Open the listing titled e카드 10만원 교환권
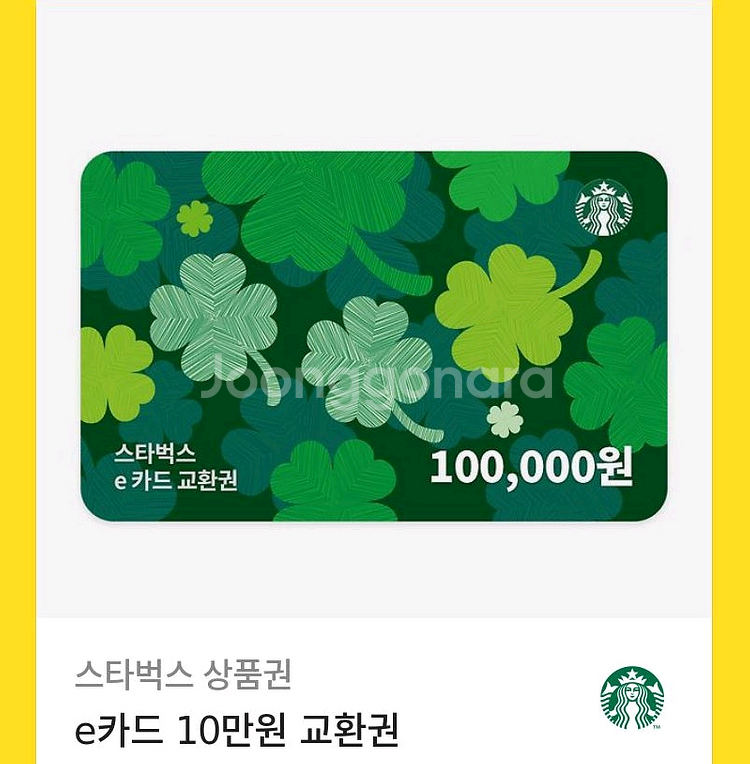 240,731
